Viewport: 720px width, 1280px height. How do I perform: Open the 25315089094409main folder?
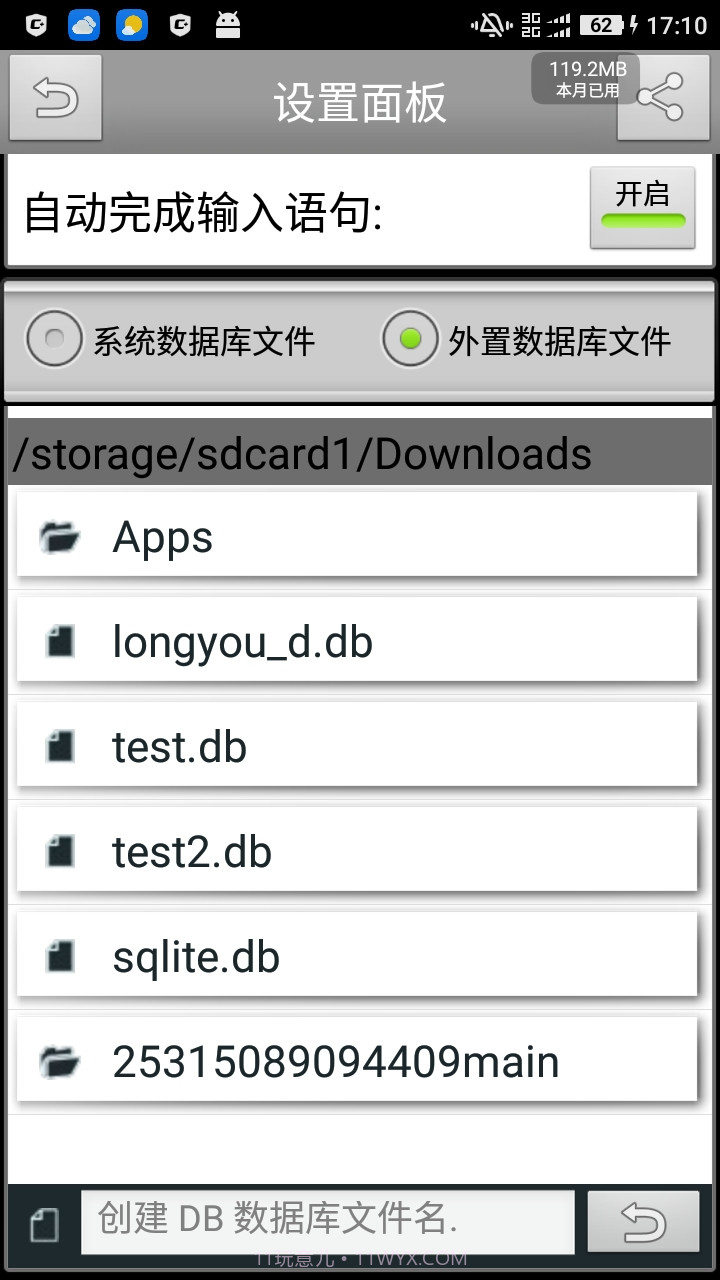click(360, 1060)
